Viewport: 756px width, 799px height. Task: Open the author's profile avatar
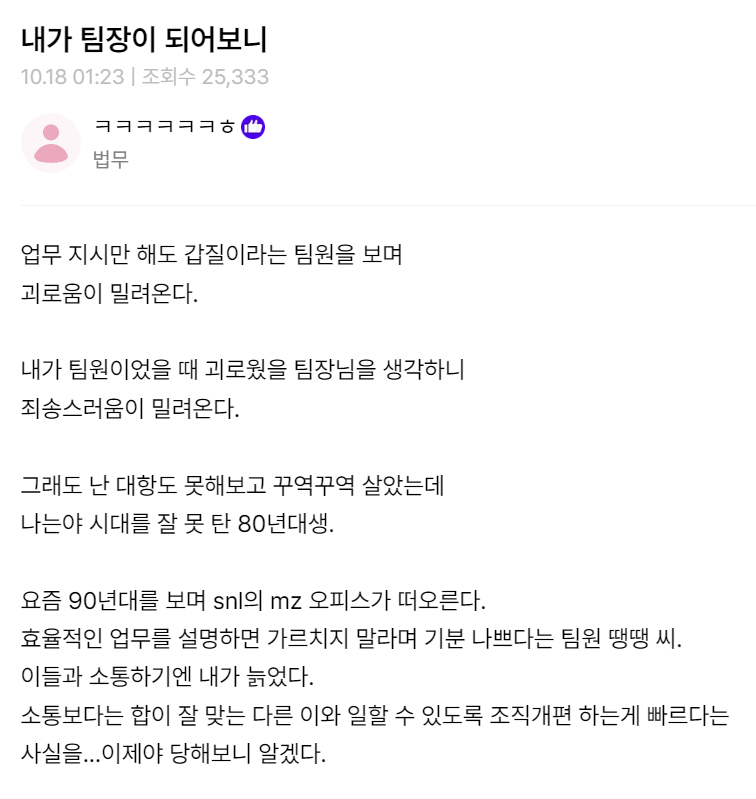coord(51,142)
